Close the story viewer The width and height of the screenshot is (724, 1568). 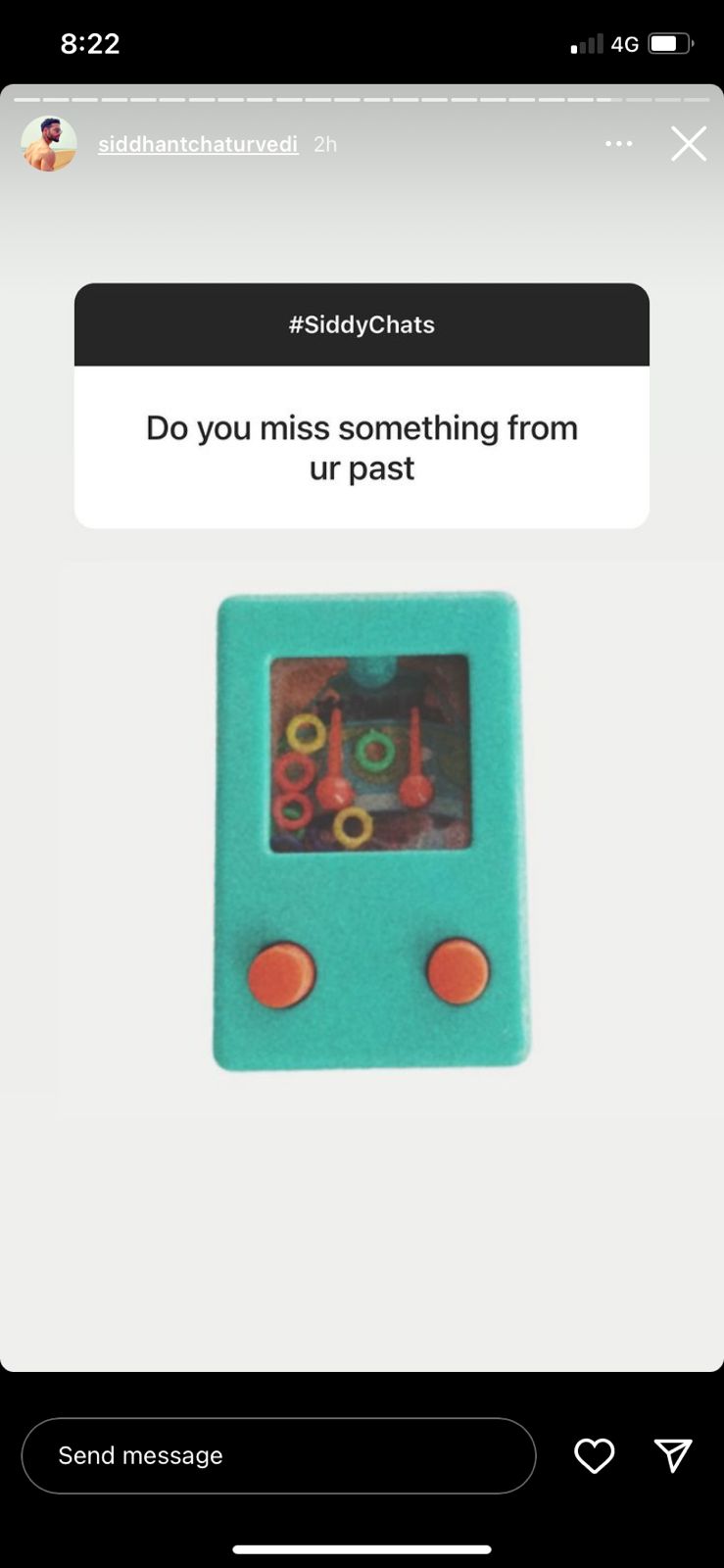coord(689,144)
